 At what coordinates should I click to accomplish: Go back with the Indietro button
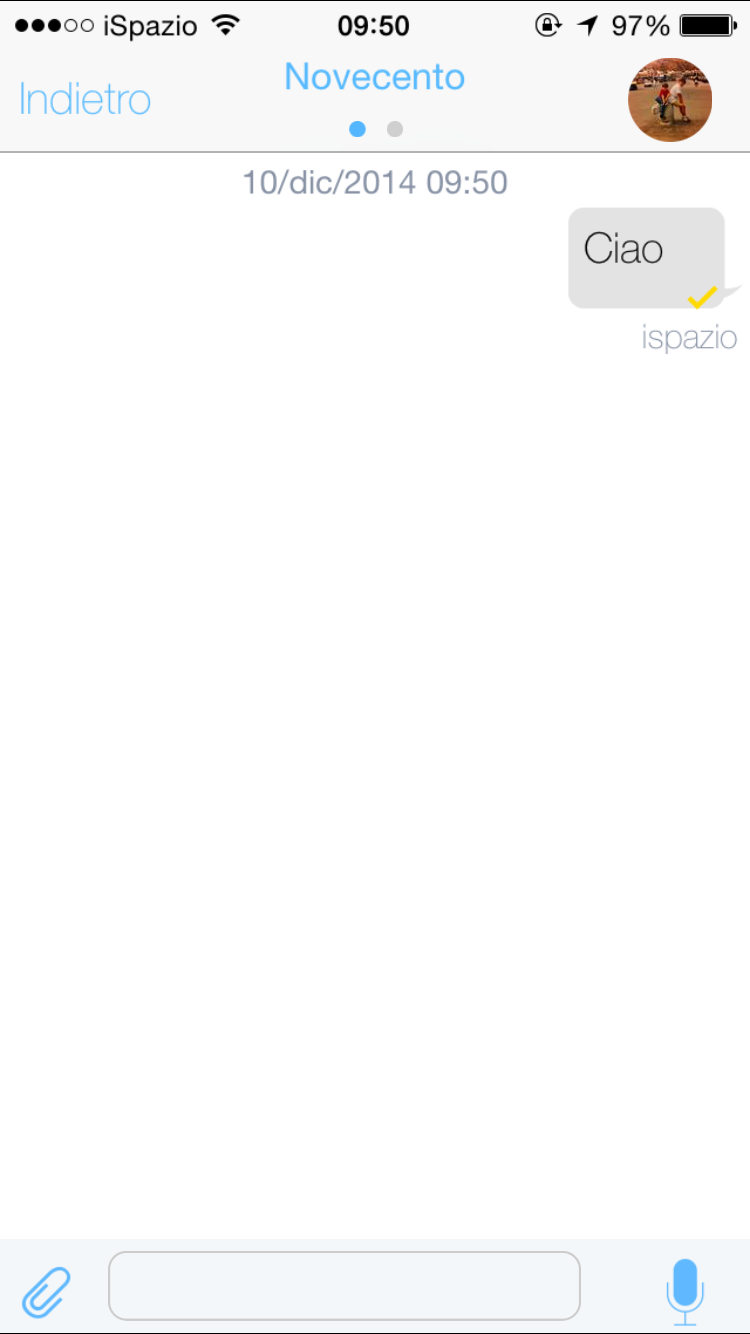click(85, 100)
